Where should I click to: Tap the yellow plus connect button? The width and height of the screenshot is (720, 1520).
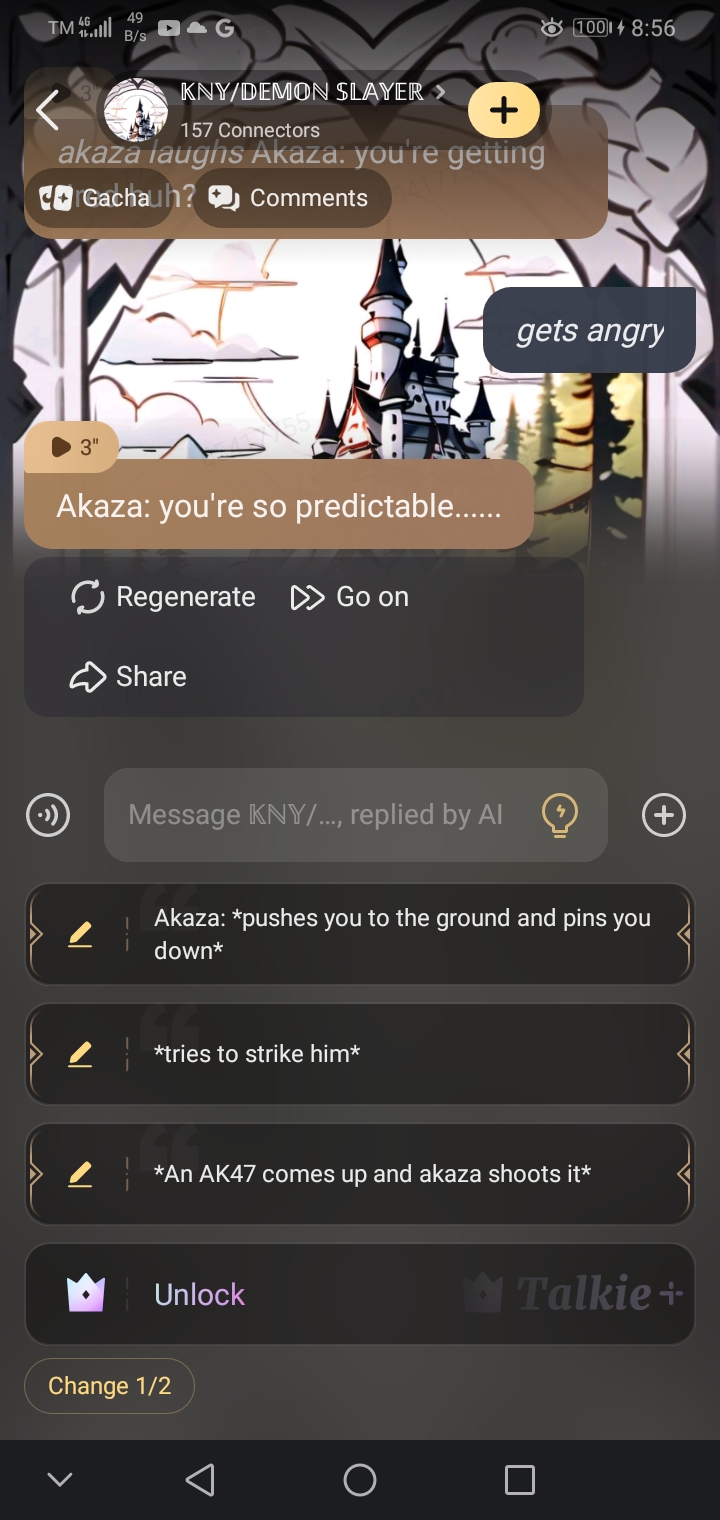pos(503,110)
